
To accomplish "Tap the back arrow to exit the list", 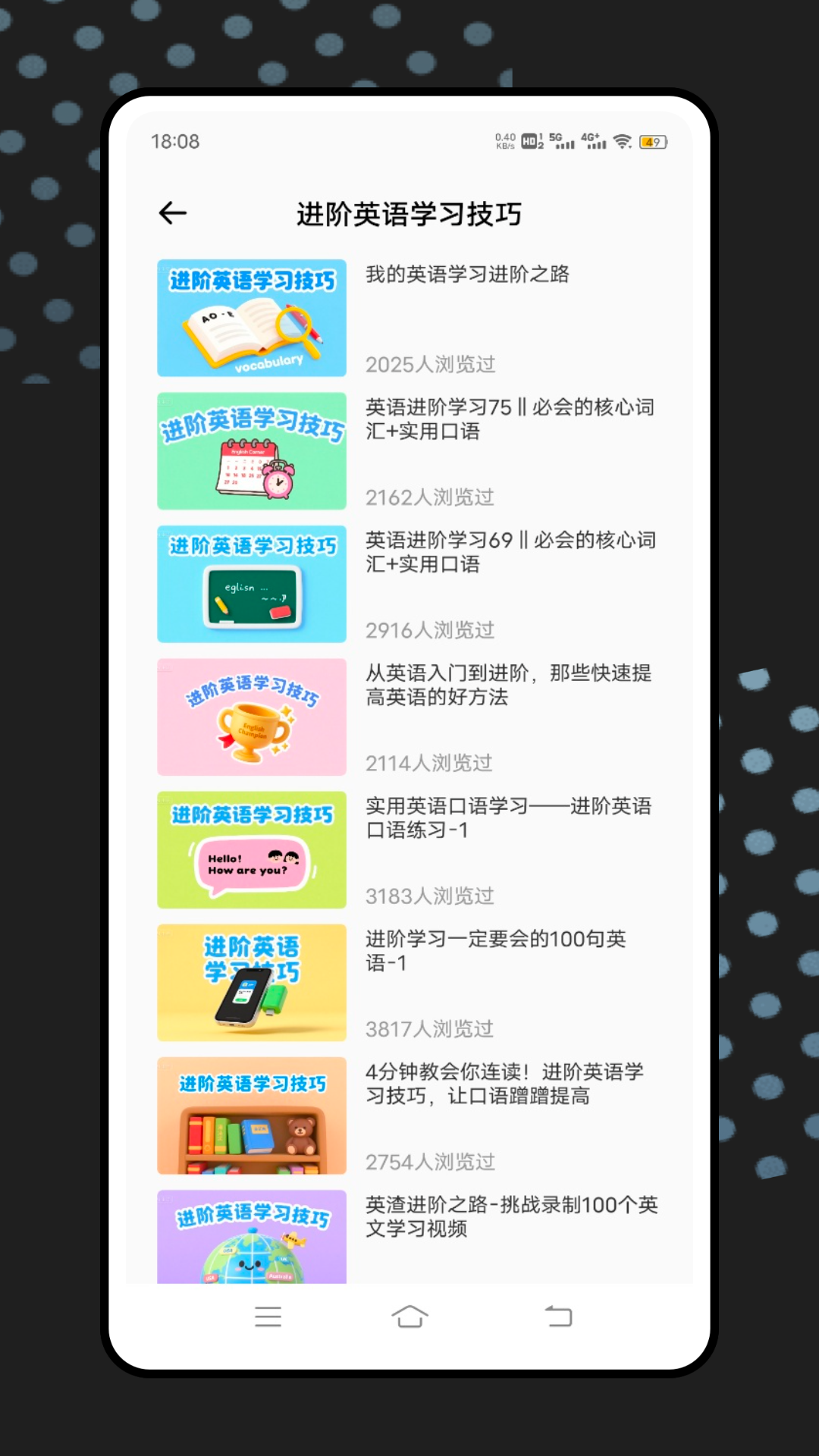I will [x=173, y=212].
